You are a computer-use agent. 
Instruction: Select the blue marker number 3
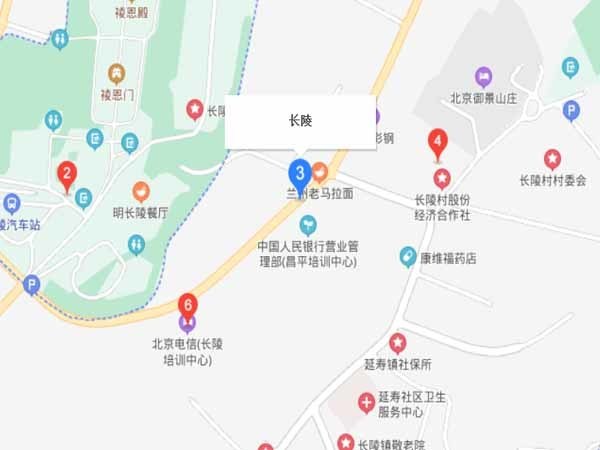click(x=299, y=171)
